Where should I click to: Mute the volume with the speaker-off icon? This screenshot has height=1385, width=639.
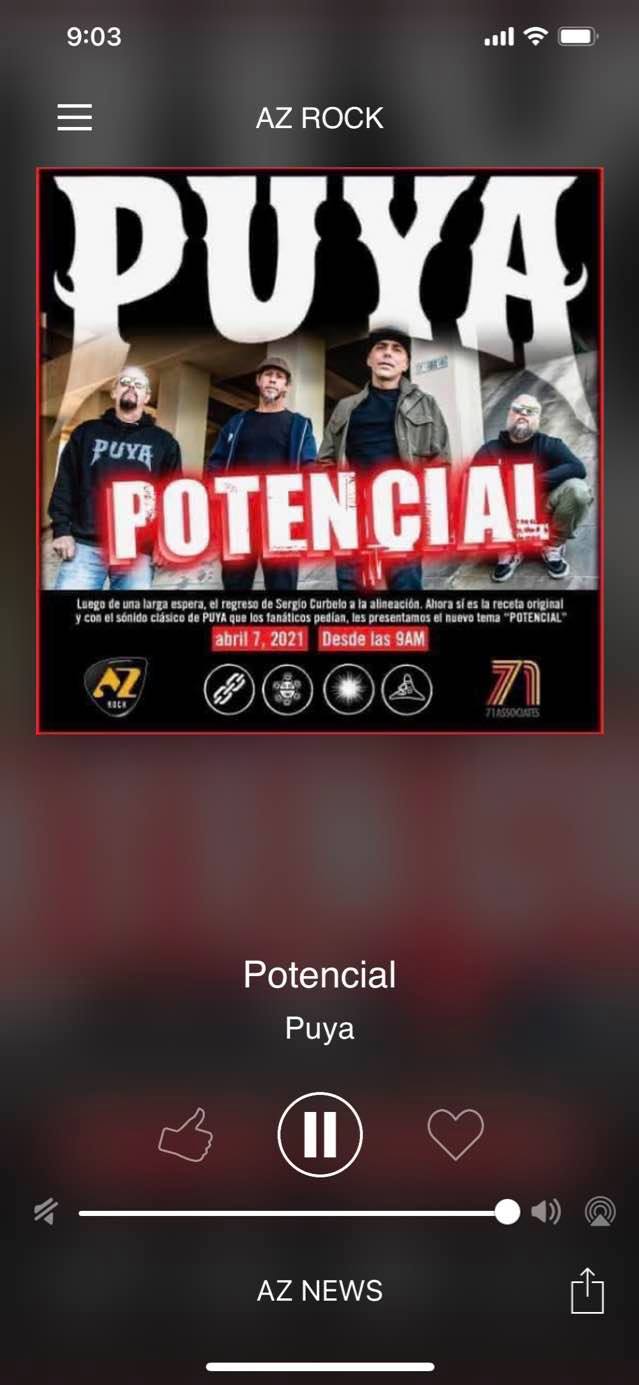click(x=45, y=1213)
